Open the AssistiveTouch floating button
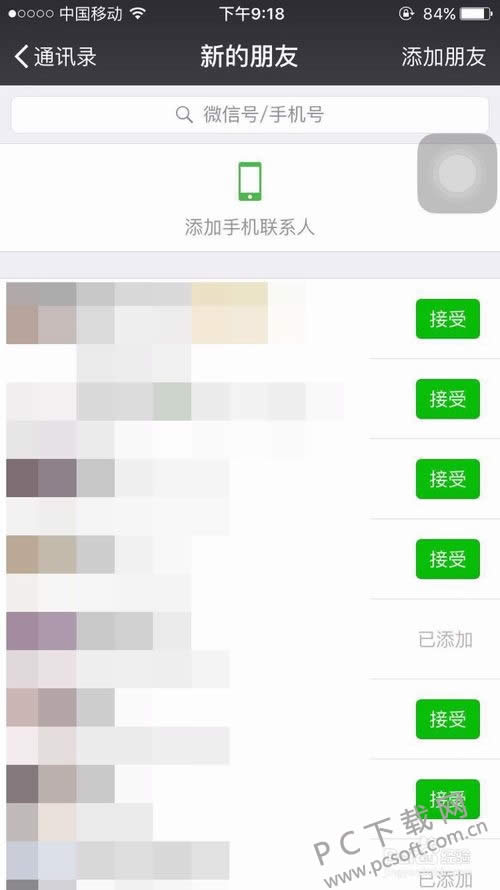500x890 pixels. click(457, 174)
